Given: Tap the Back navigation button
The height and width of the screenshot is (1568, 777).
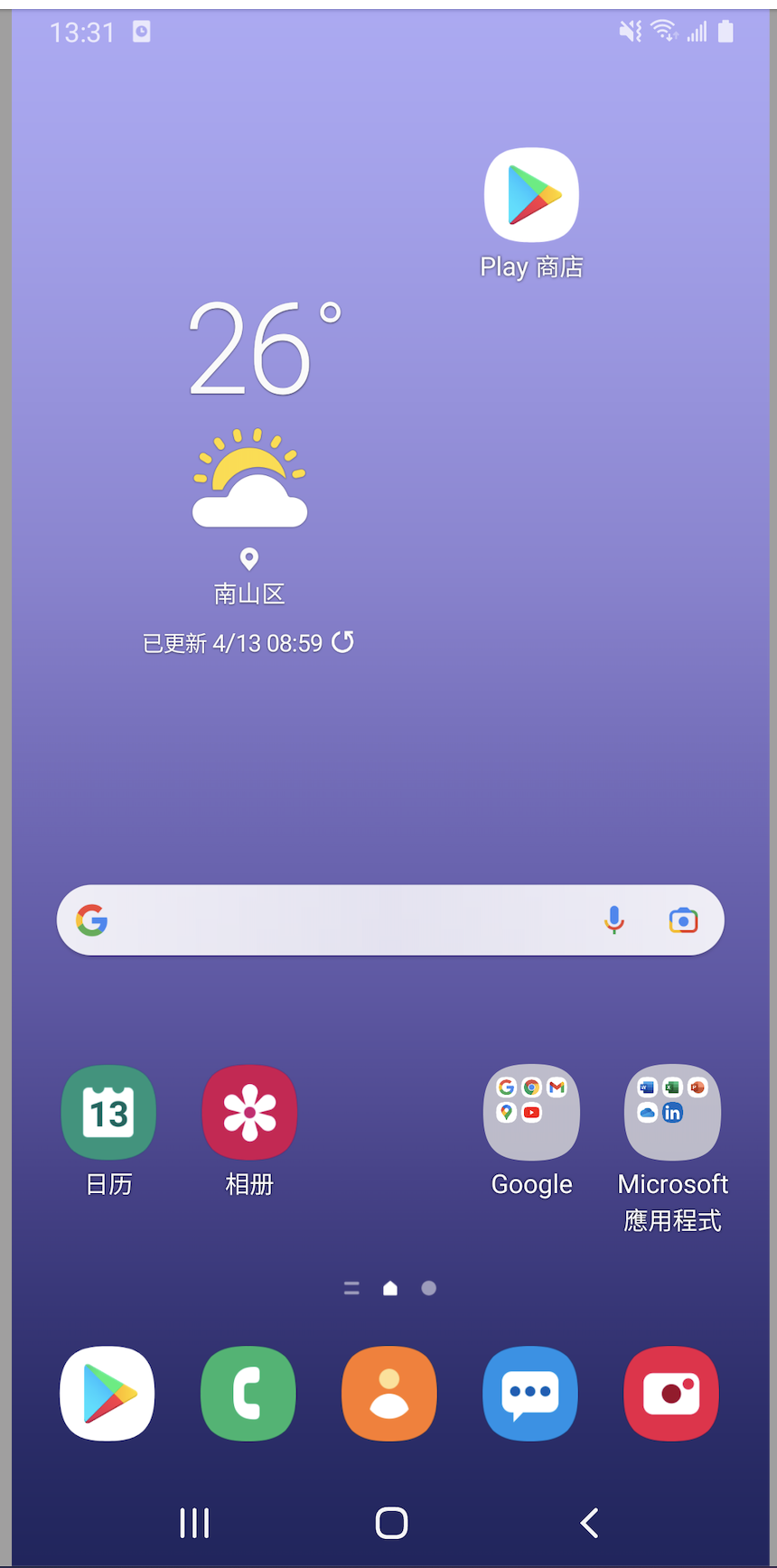Looking at the screenshot, I should coord(587,1522).
